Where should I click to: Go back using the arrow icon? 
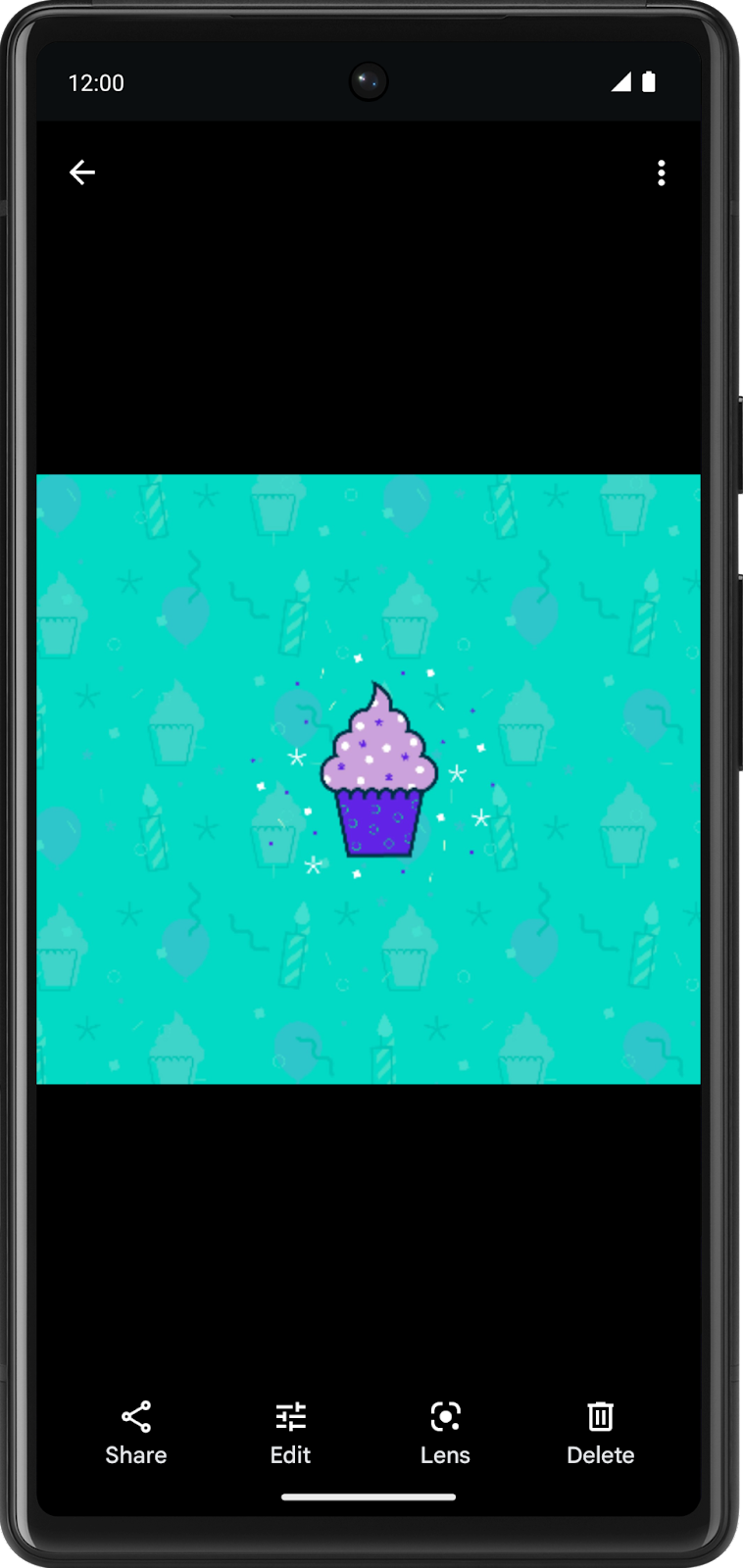point(82,172)
